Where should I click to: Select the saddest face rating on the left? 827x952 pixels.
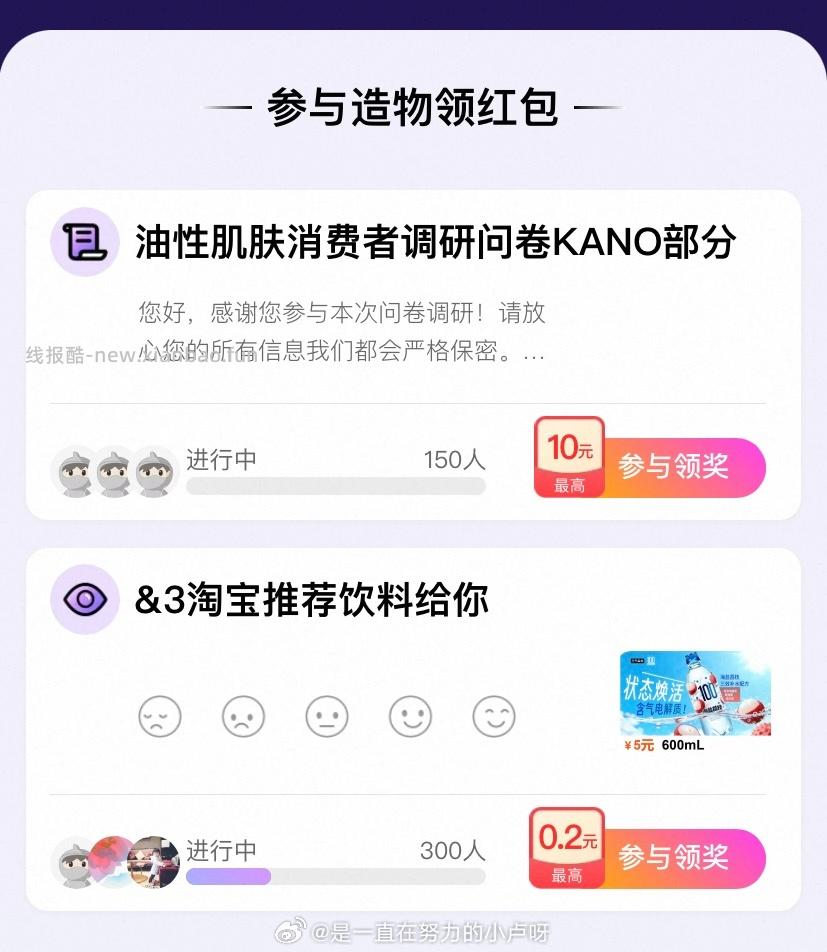point(243,716)
